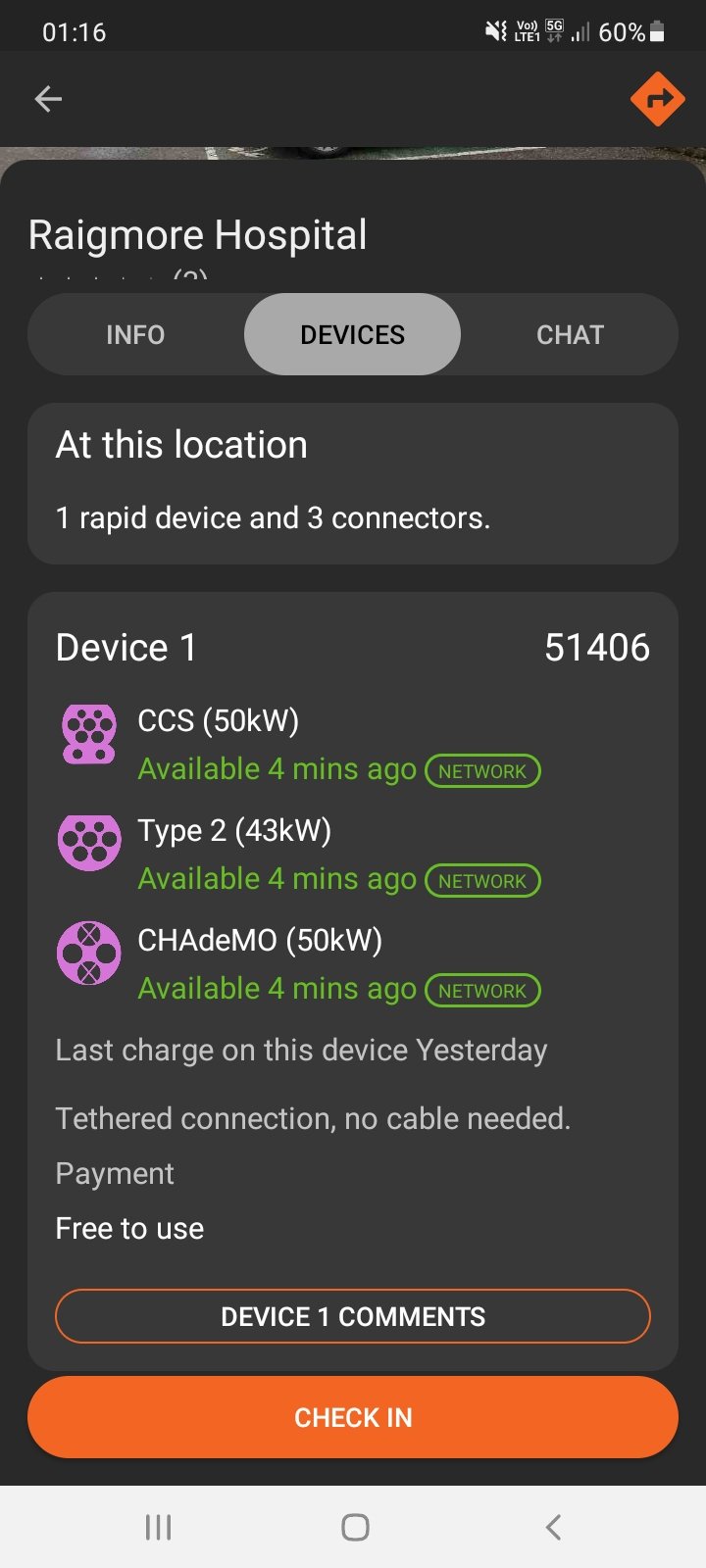Switch to the INFO tab
The width and height of the screenshot is (706, 1568).
coord(135,334)
